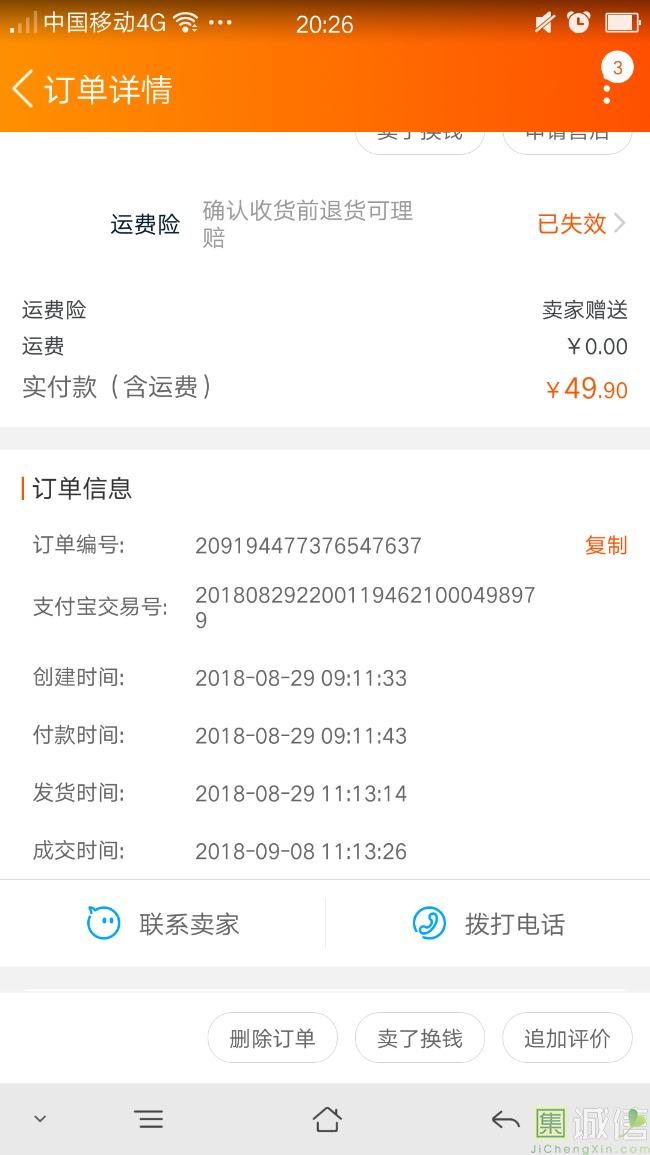650x1155 pixels.
Task: Open the system recent apps menu
Action: [150, 1120]
